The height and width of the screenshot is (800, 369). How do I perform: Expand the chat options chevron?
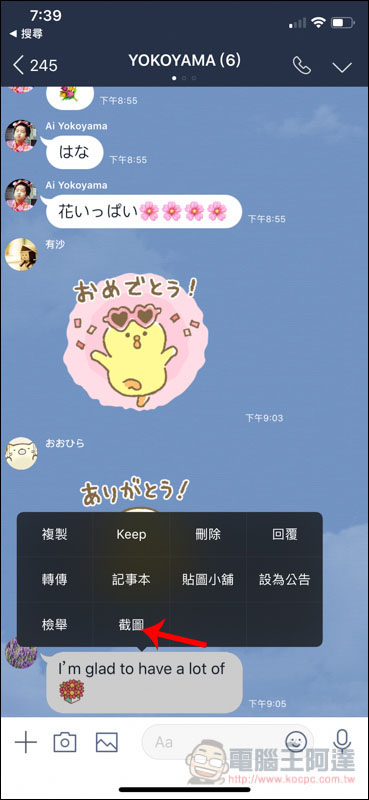(342, 67)
